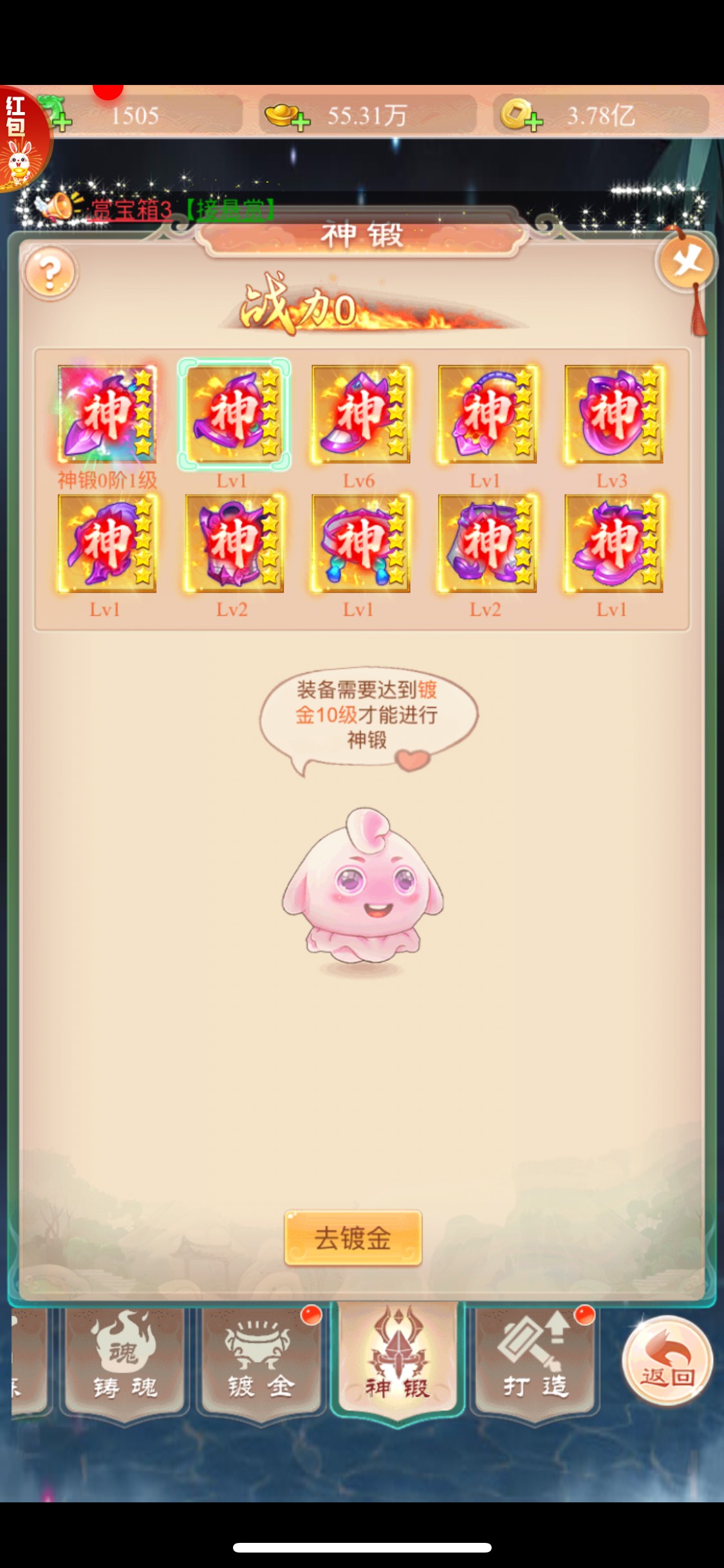Add more copper coins (3.78亿)
The height and width of the screenshot is (1568, 724).
coord(523,117)
